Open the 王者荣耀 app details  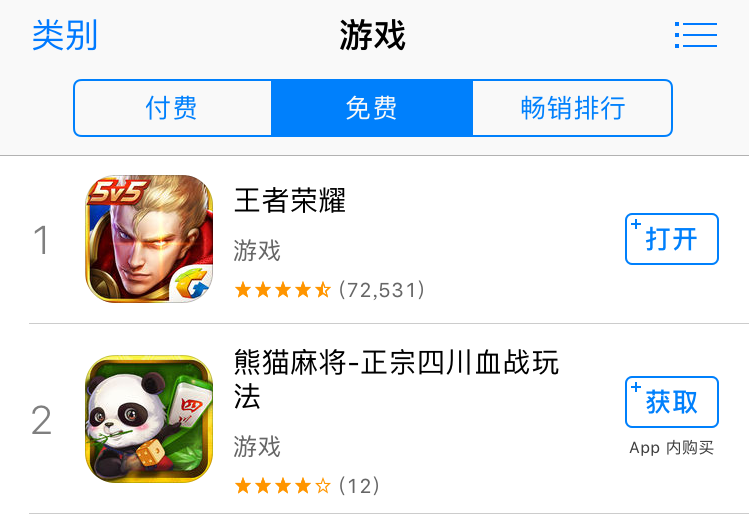click(x=290, y=202)
